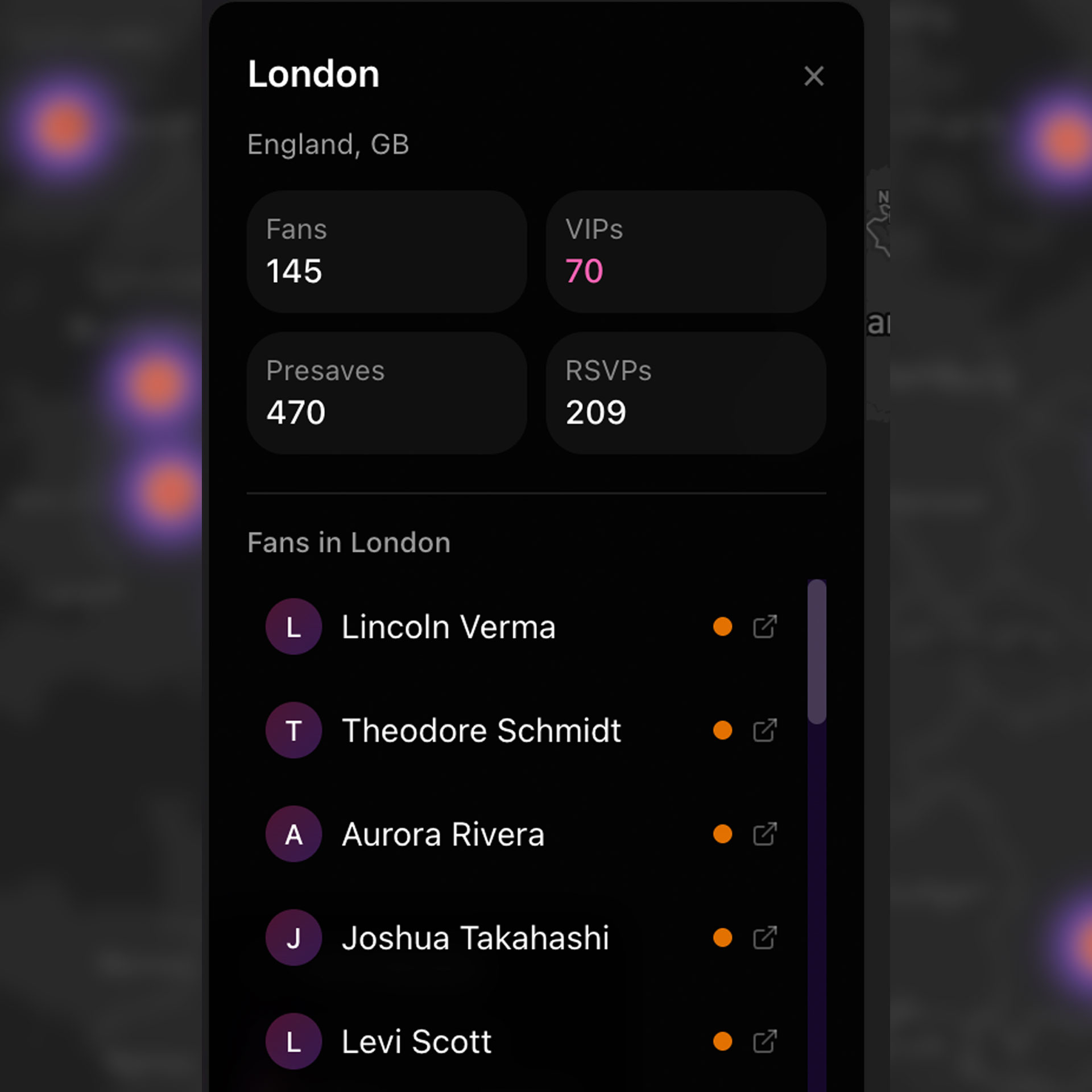
Task: Open external link icon next to Levi Scott
Action: point(764,1041)
